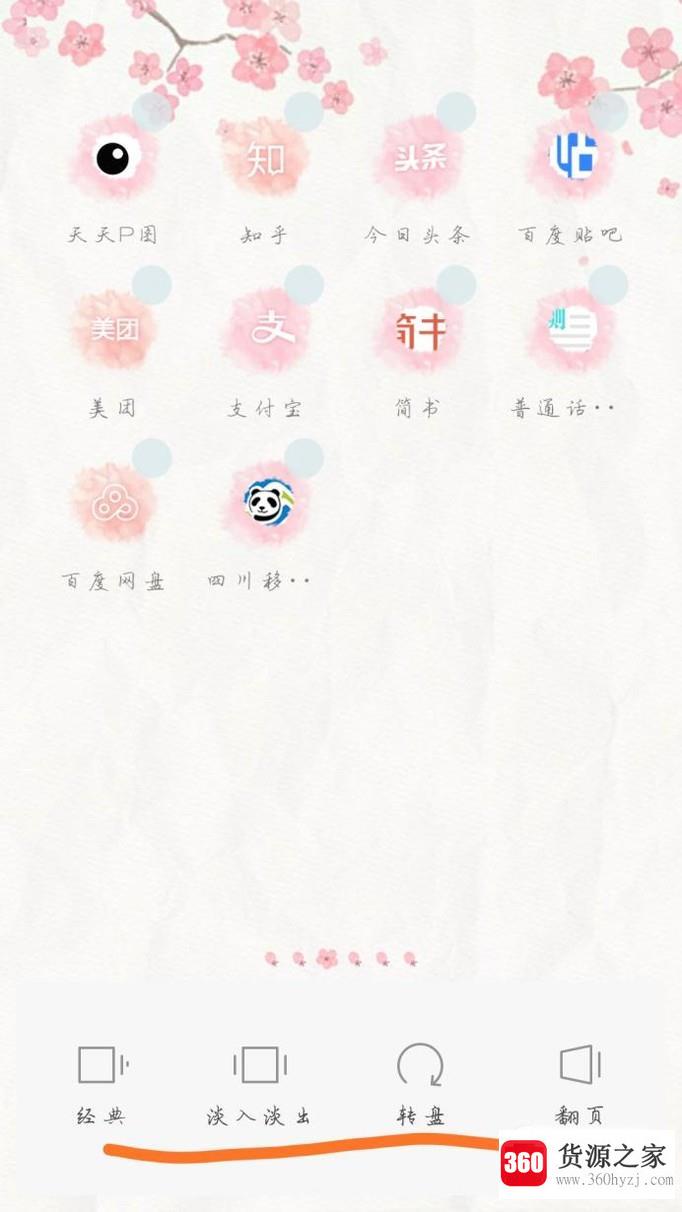This screenshot has width=682, height=1212.
Task: Check the selection circle on 支付宝
Action: (304, 286)
